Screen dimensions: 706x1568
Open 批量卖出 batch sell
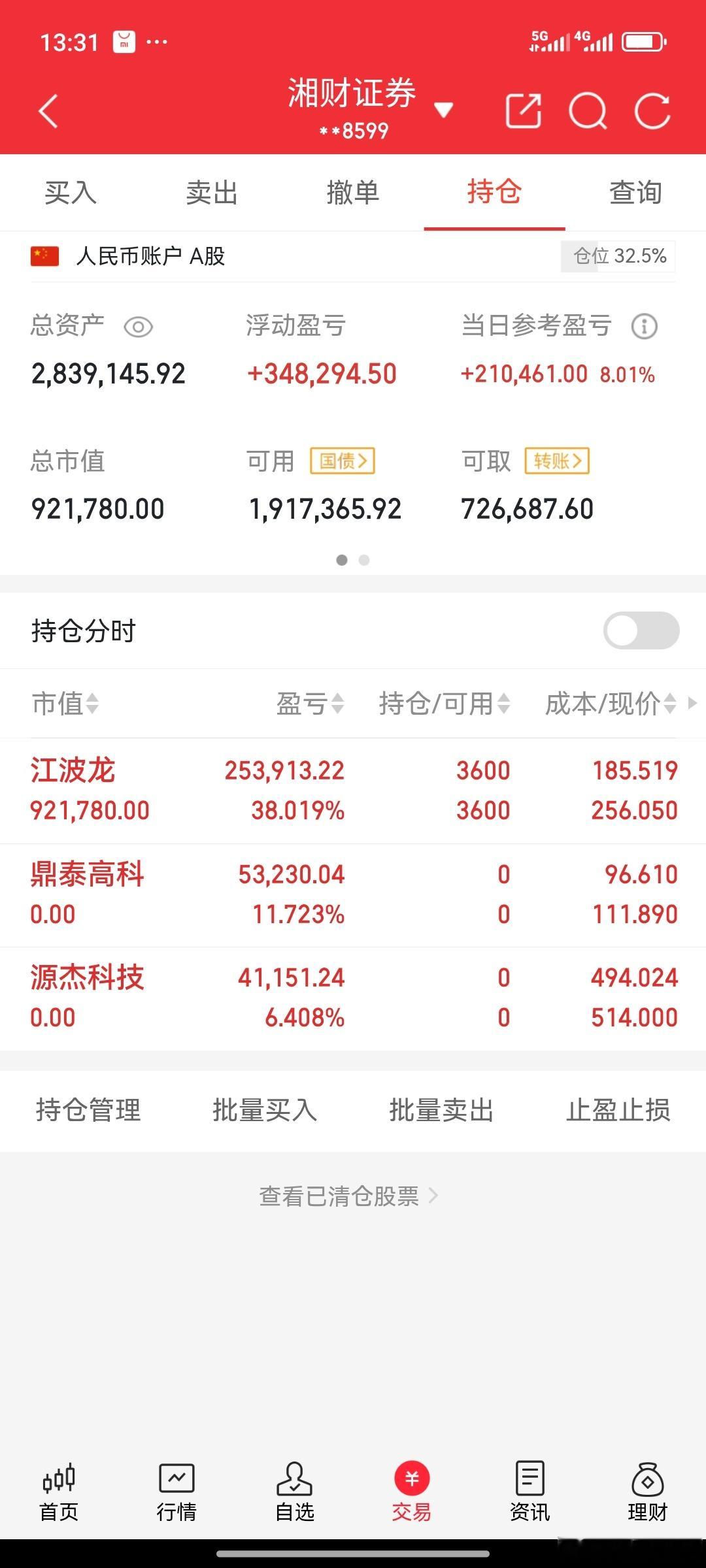point(441,1110)
